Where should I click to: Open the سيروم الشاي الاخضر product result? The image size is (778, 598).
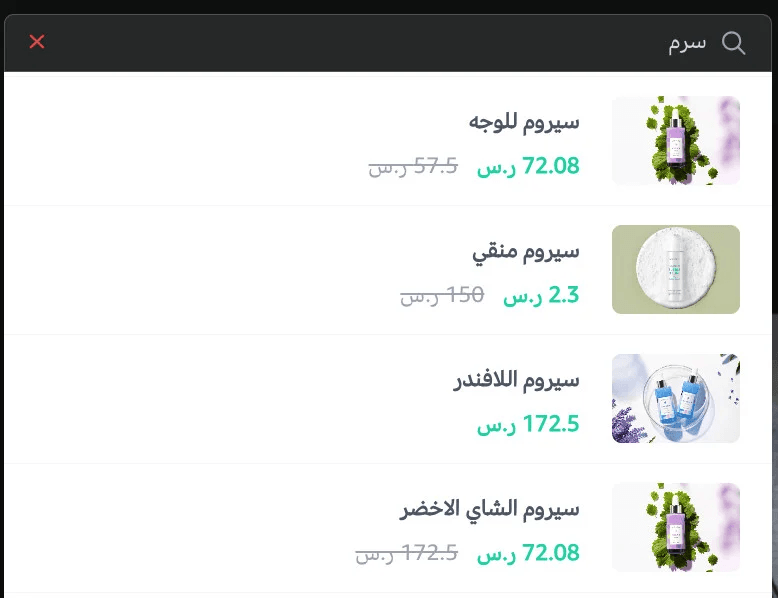coord(489,509)
